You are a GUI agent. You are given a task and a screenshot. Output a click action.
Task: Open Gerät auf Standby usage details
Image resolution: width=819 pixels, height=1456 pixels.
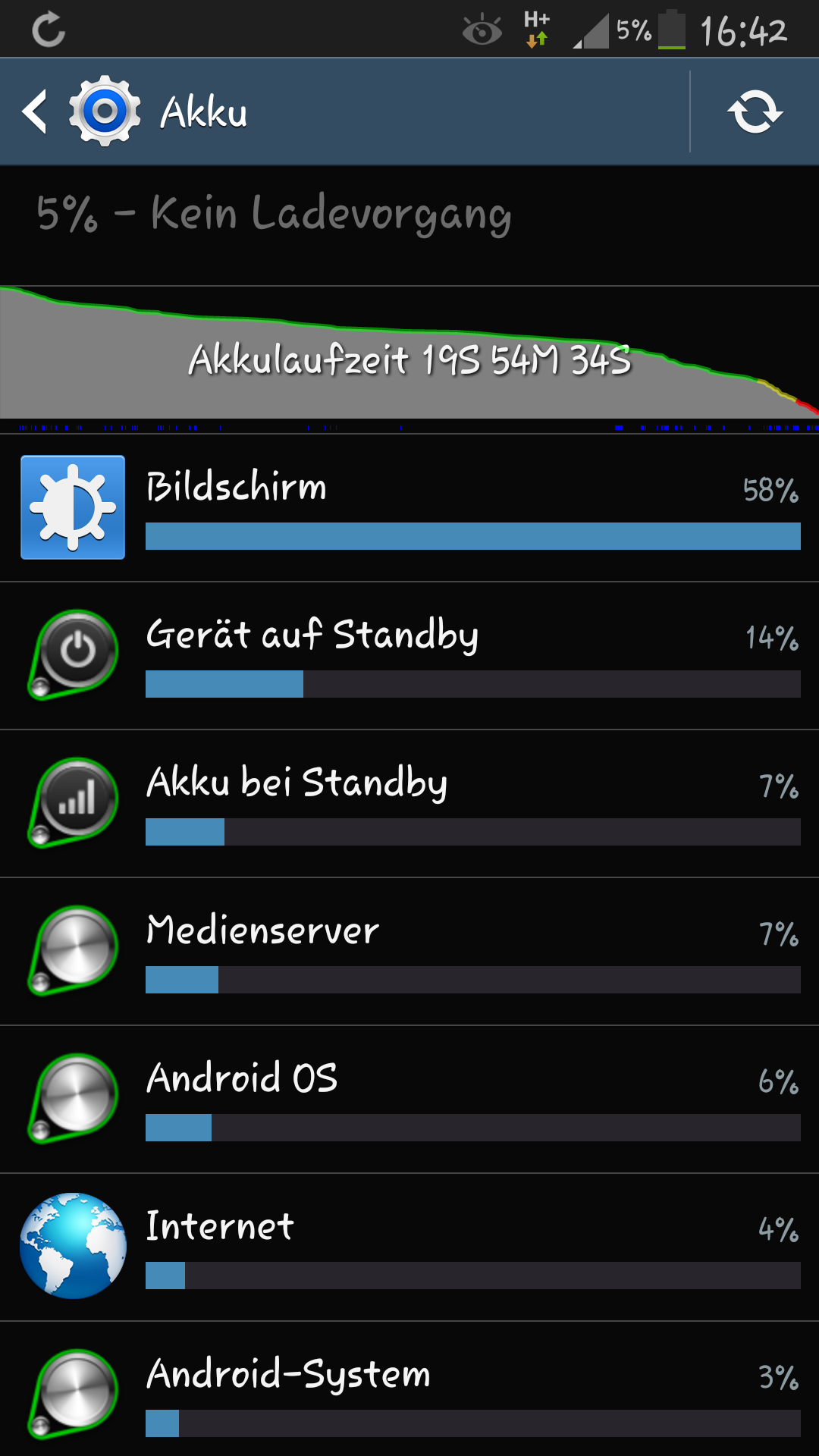click(409, 656)
